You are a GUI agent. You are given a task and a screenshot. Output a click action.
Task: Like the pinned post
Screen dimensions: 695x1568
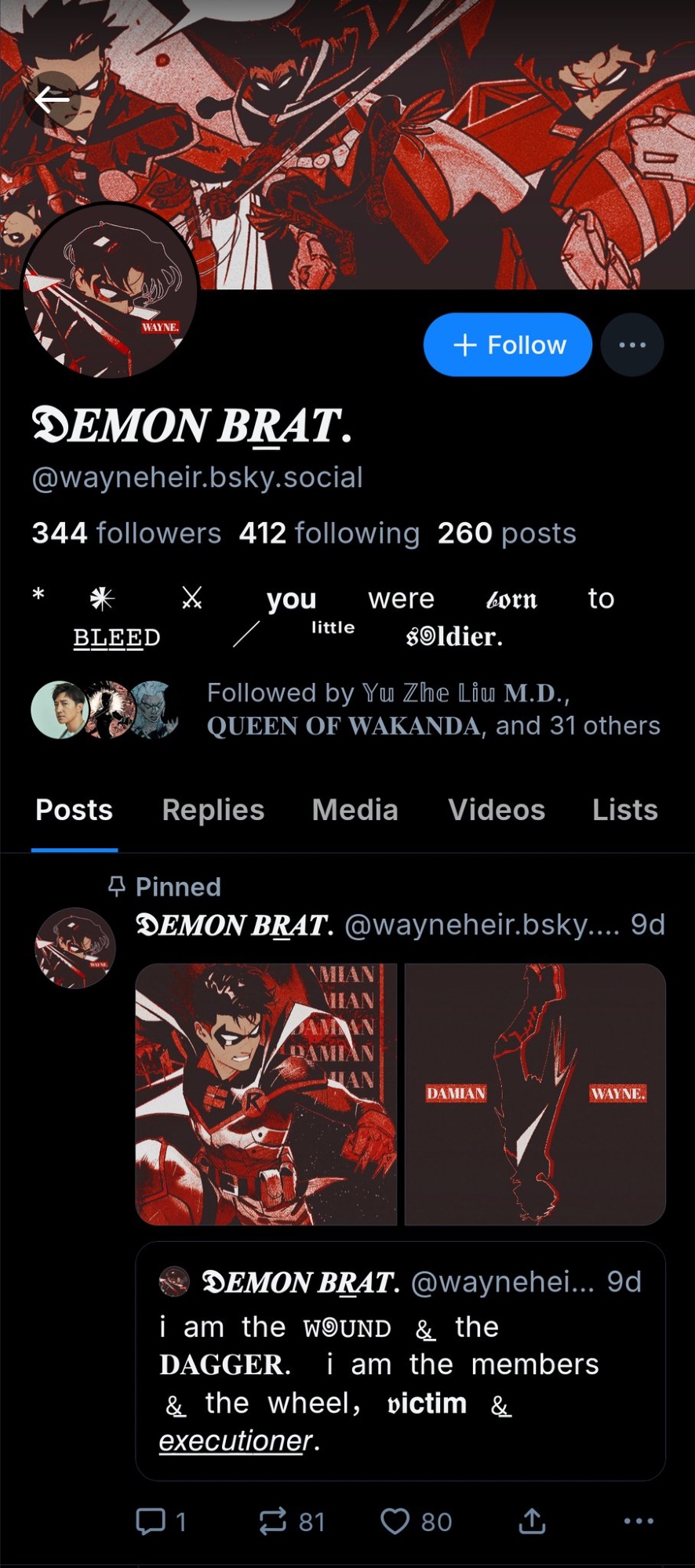[416, 1522]
